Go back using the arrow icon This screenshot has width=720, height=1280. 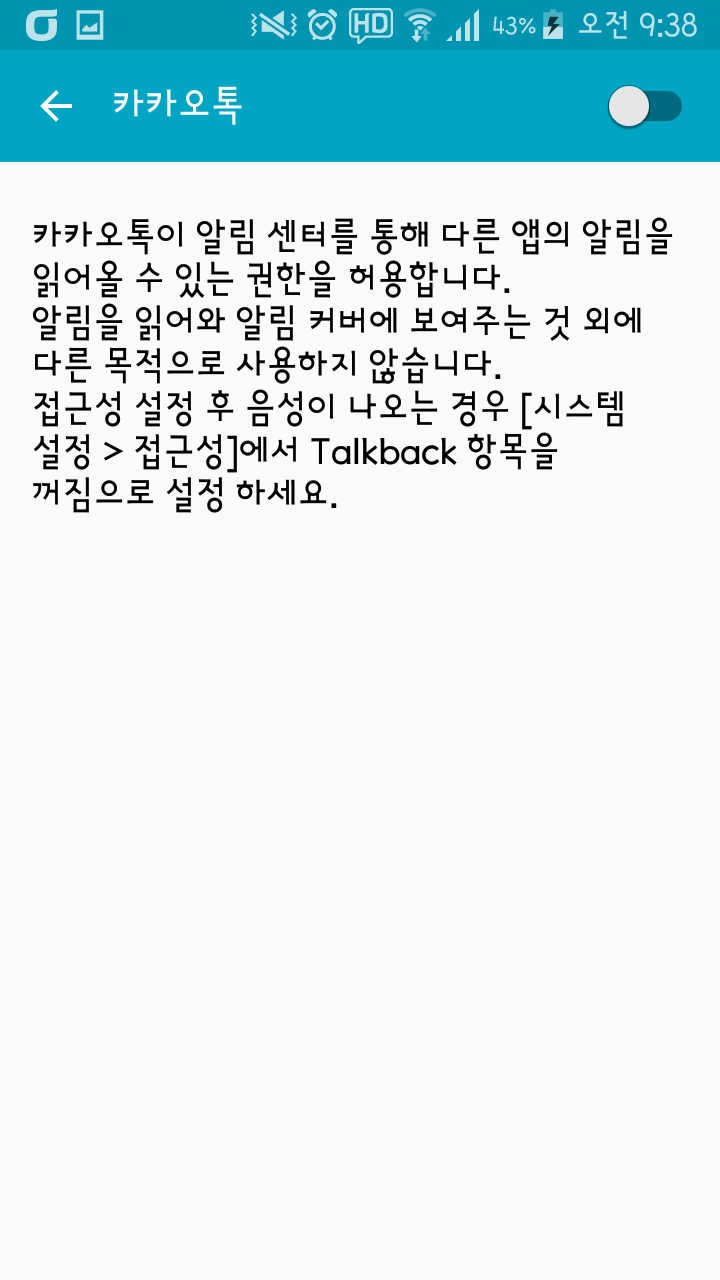56,106
